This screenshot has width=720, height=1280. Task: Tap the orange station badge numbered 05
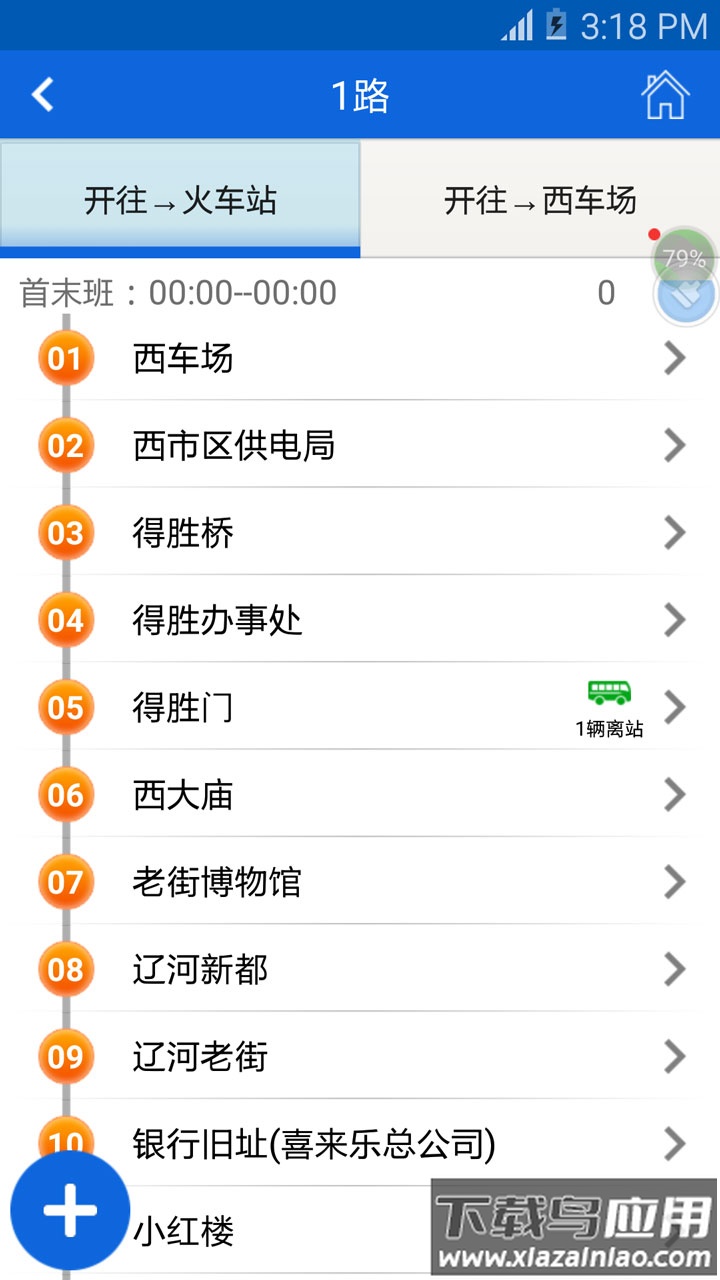click(66, 707)
